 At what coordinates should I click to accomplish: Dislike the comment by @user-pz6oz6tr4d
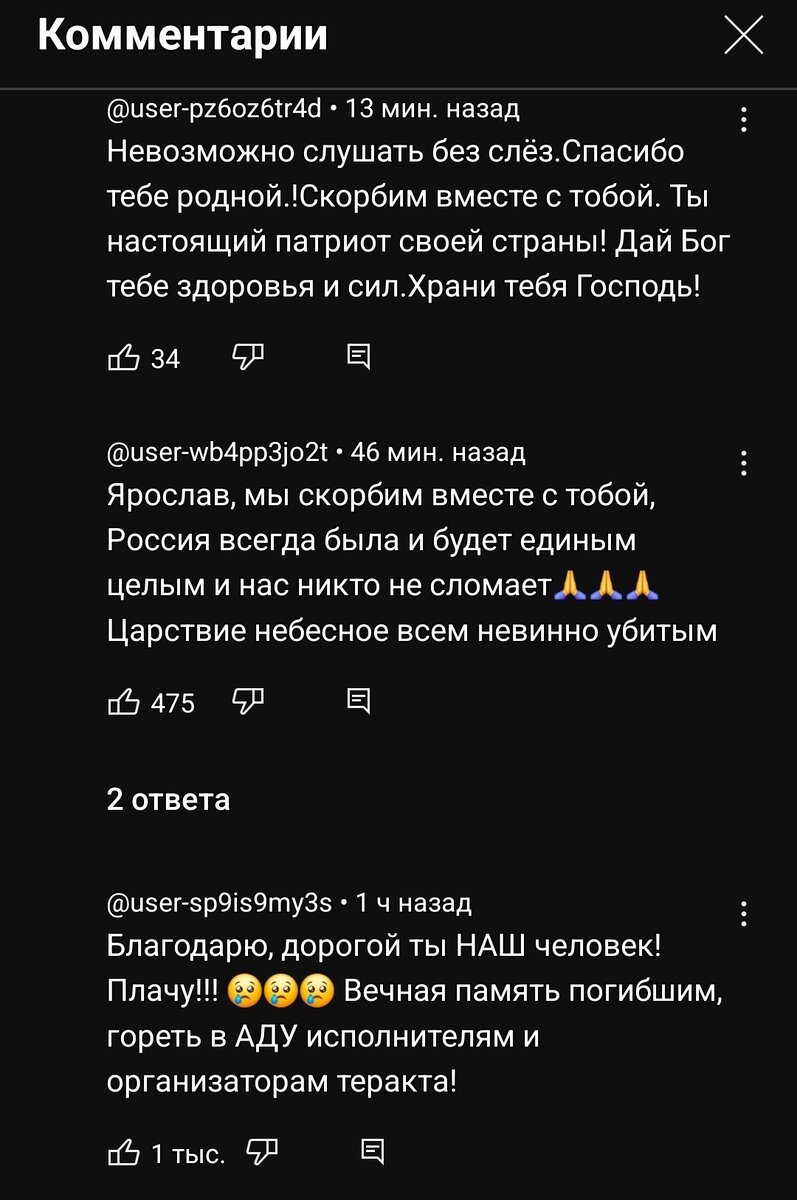(246, 356)
